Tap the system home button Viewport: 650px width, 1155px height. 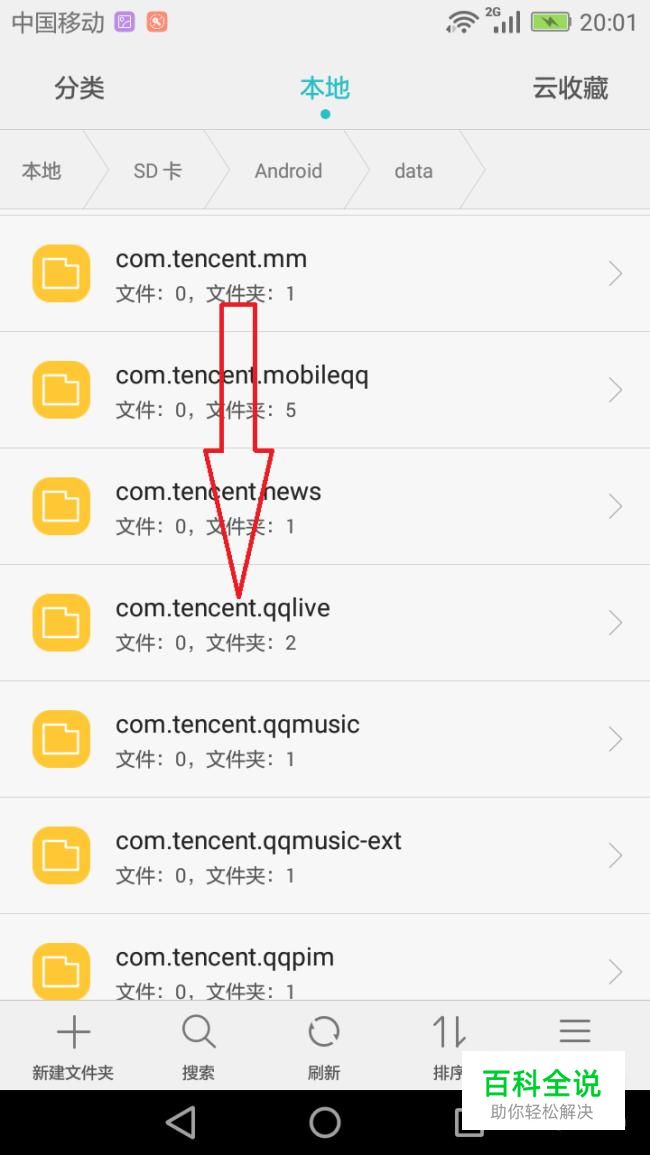(324, 1123)
